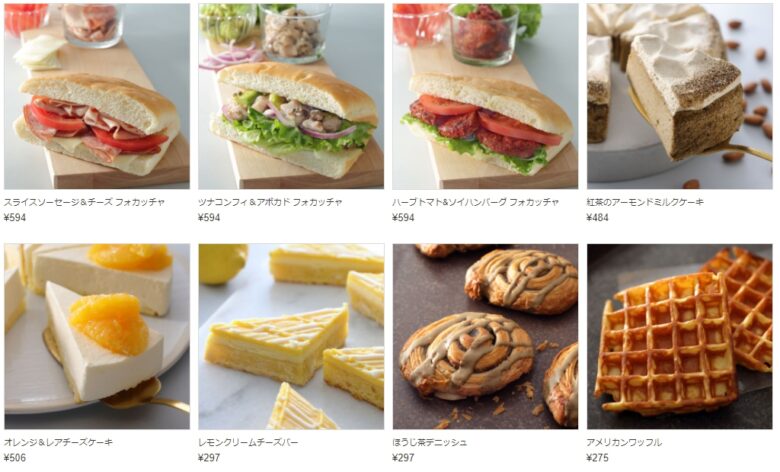The height and width of the screenshot is (472, 780).
Task: View ツナコンフィ＆アボカド フォカッチャ item
Action: [x=291, y=97]
